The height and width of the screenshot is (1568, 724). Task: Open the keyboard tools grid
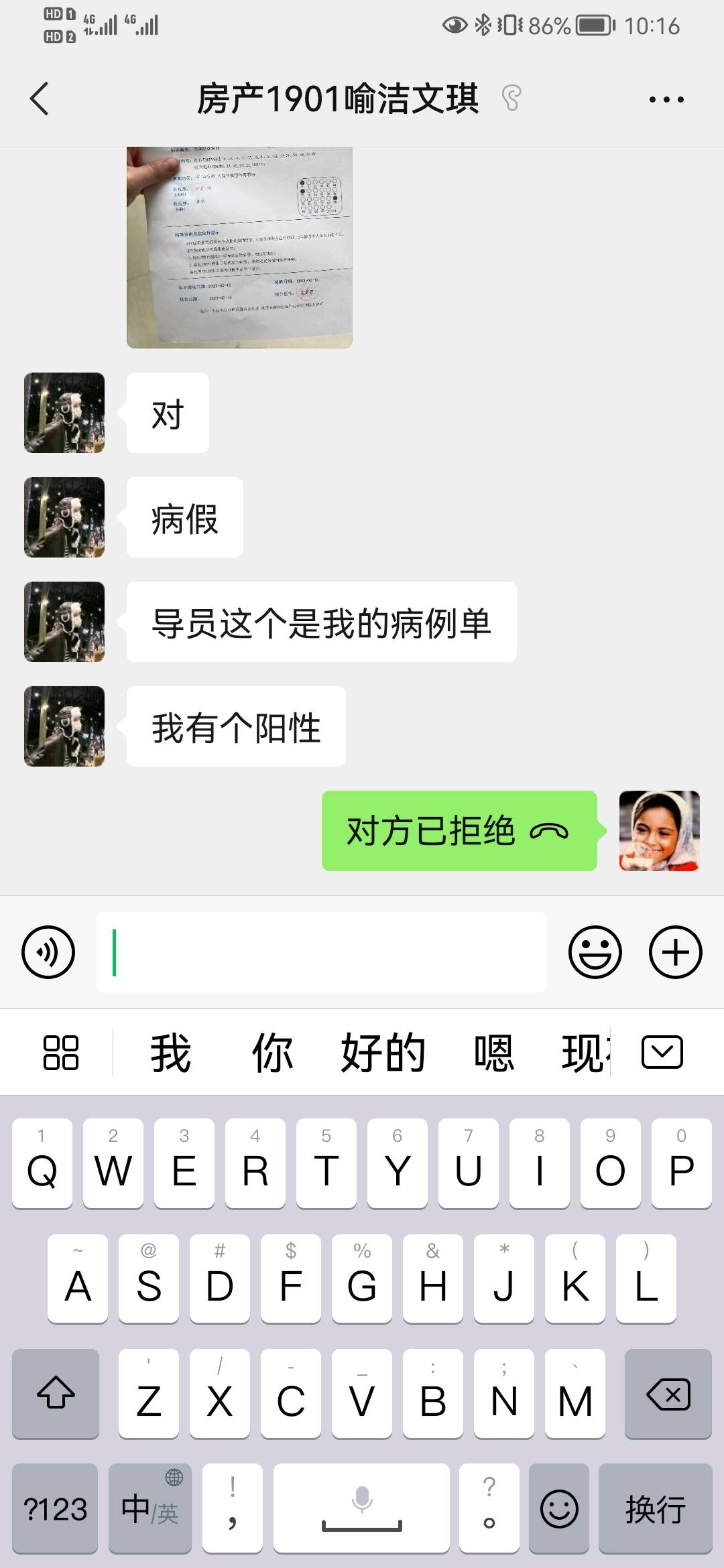(61, 1053)
